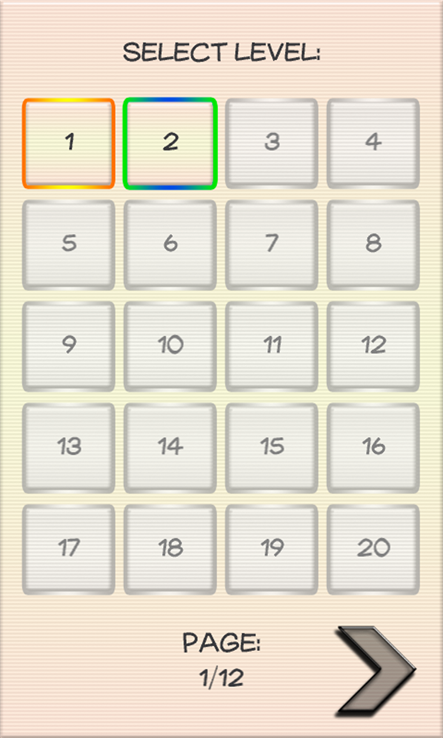Image resolution: width=443 pixels, height=738 pixels.
Task: Tap the level 18 tile
Action: (170, 549)
